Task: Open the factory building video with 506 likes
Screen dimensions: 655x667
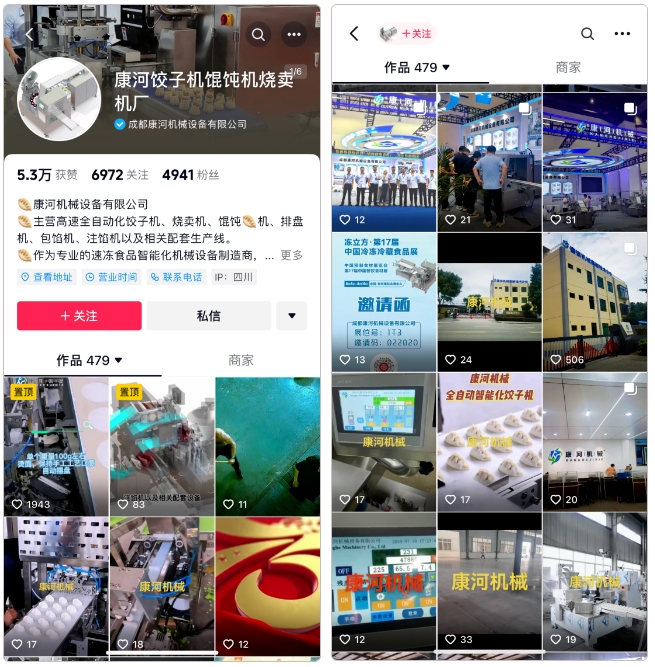Action: coord(594,302)
